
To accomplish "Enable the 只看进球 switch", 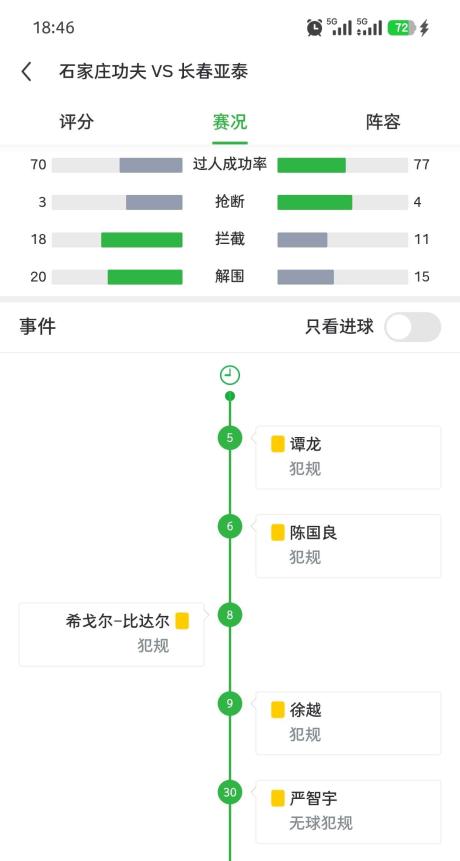I will [412, 327].
